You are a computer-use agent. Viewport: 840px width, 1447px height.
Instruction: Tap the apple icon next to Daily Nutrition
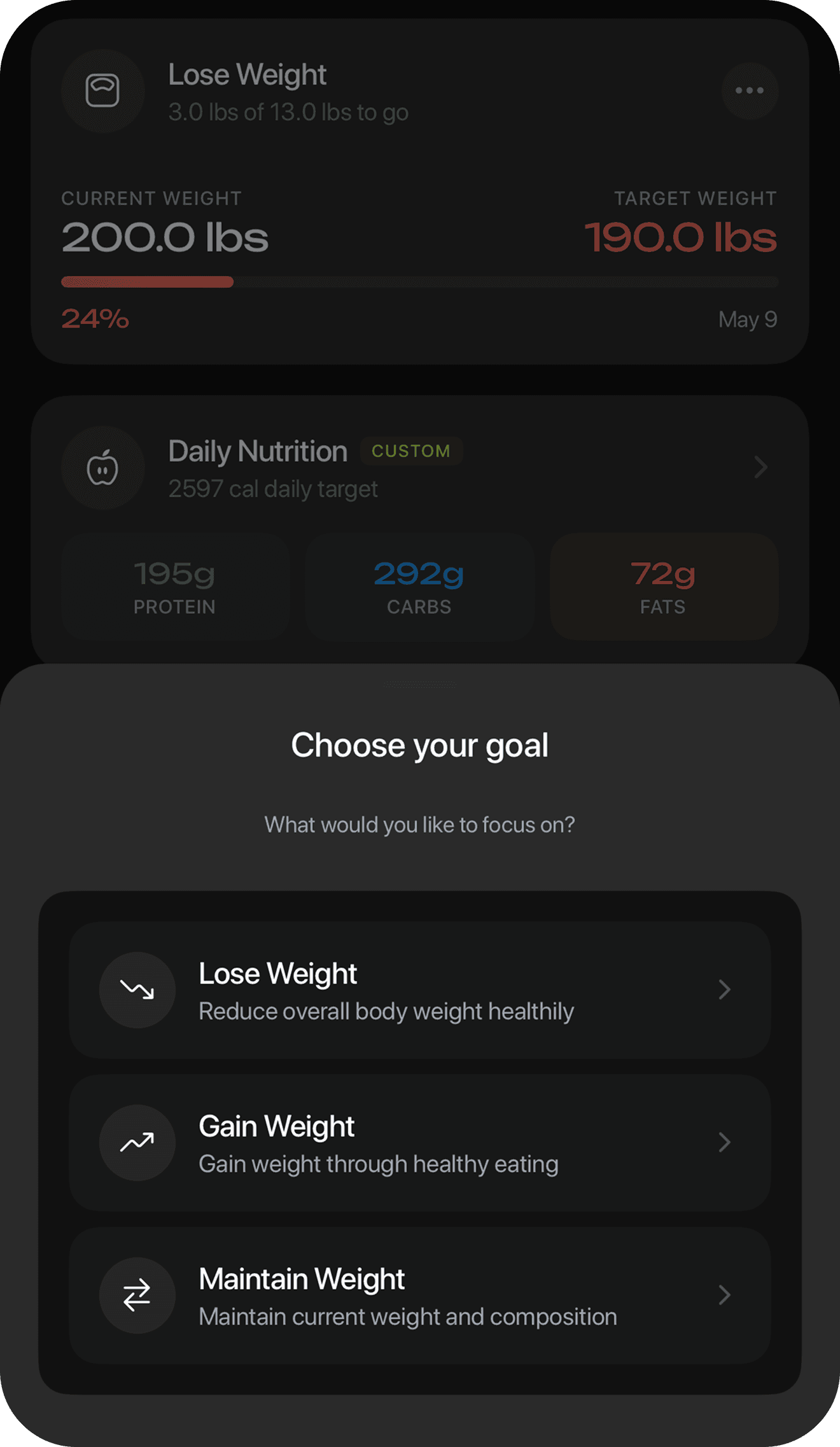pos(103,468)
